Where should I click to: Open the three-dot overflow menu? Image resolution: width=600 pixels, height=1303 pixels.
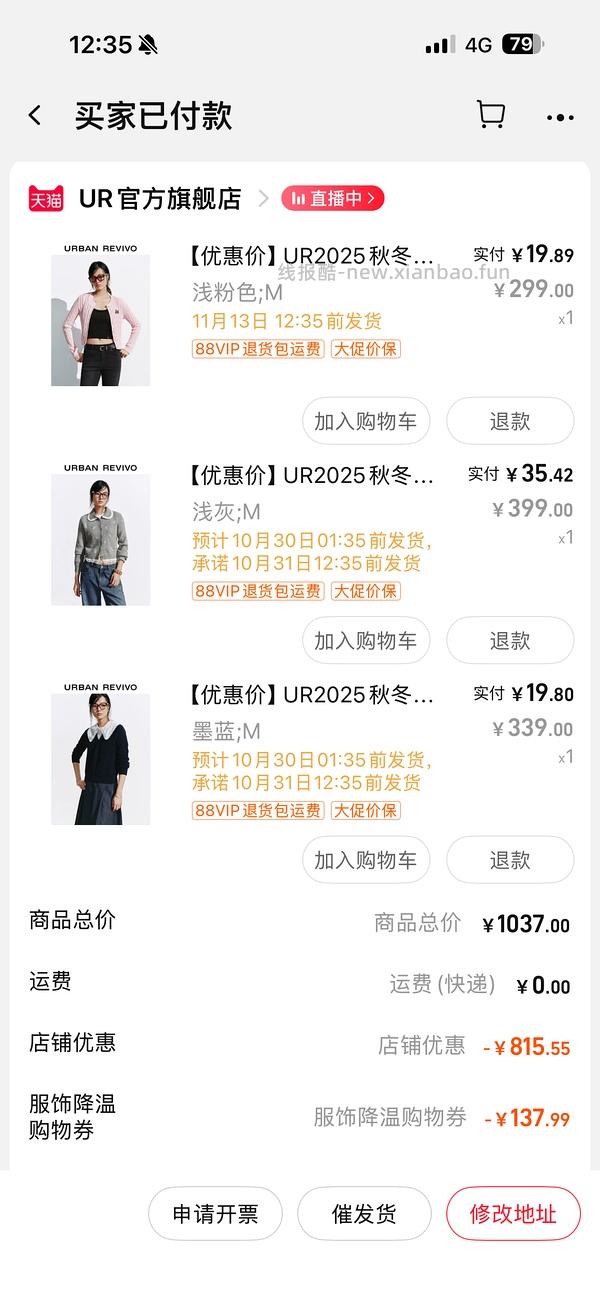[x=560, y=117]
